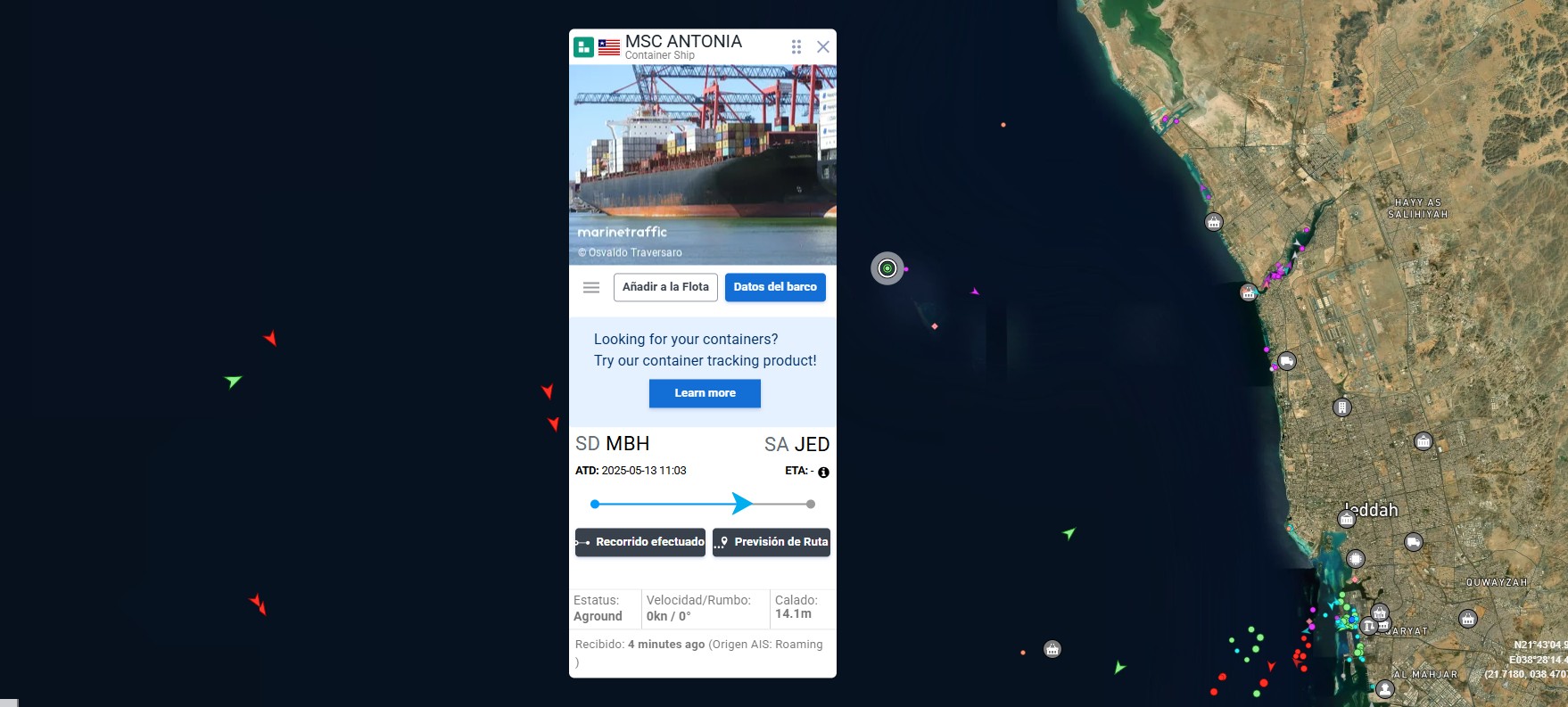Tap Learn more about container tracking

[x=705, y=393]
